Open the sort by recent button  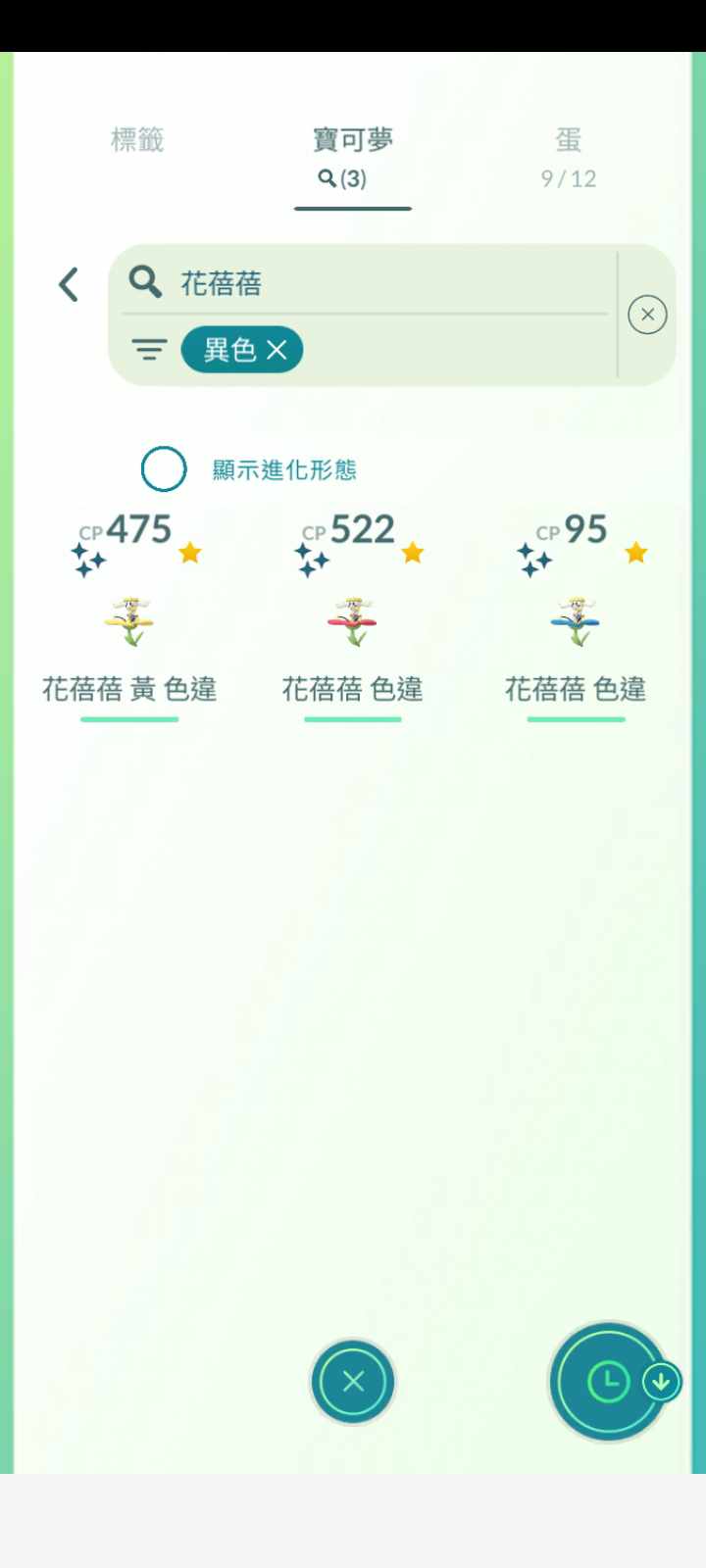coord(610,1382)
